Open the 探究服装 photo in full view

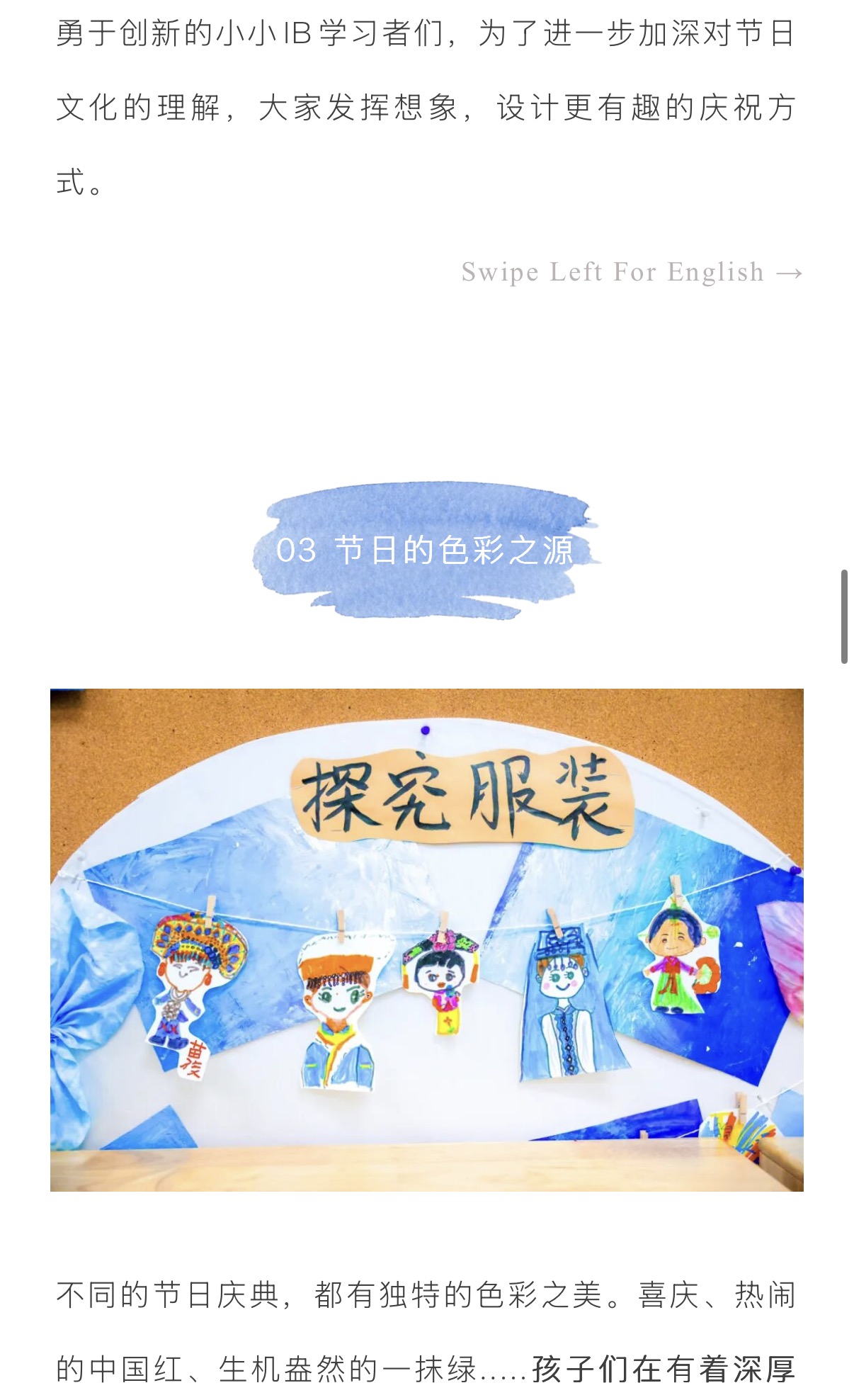[426, 939]
